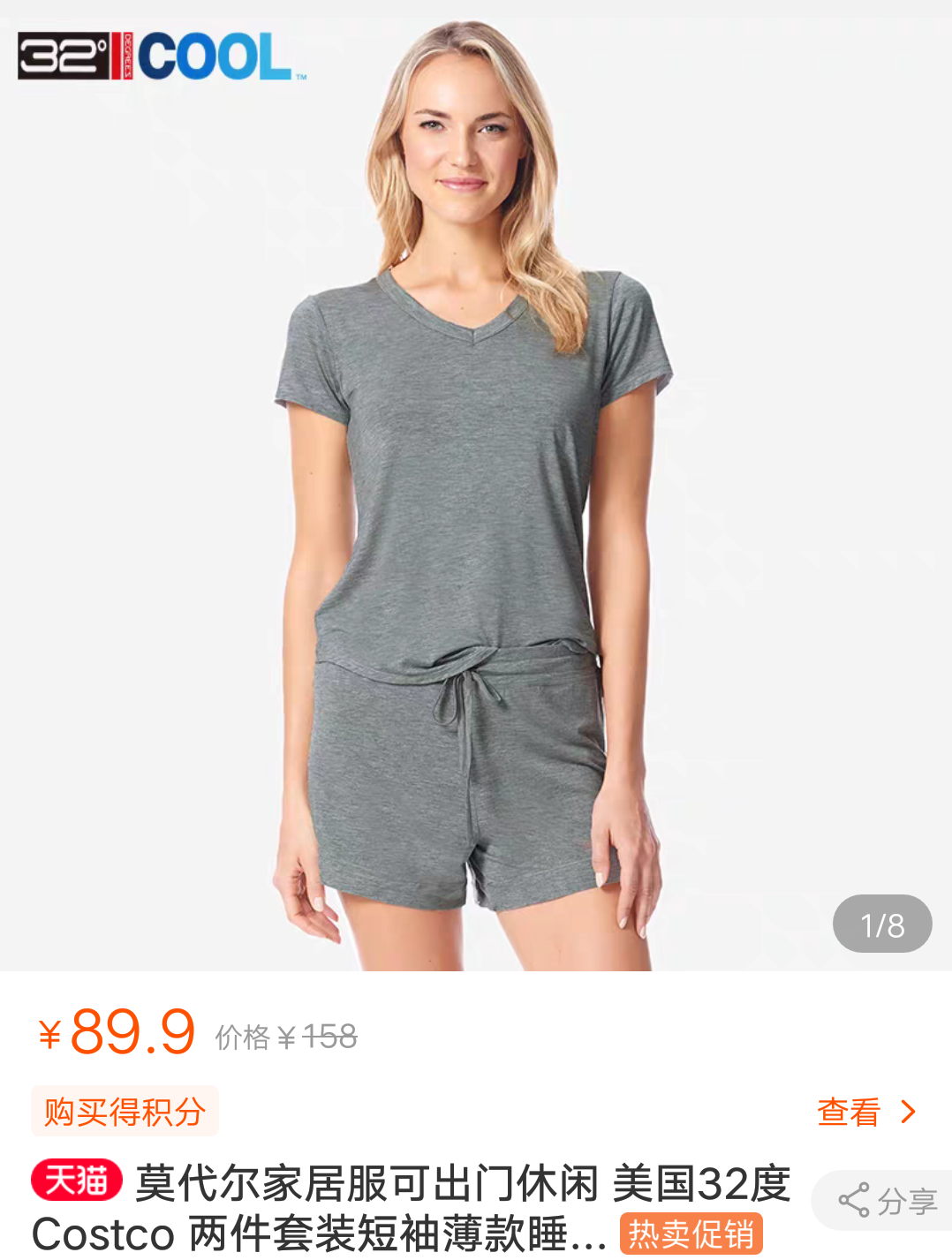Viewport: 952px width, 1260px height.
Task: Tap 查看 to view purchase points
Action: tap(865, 1112)
